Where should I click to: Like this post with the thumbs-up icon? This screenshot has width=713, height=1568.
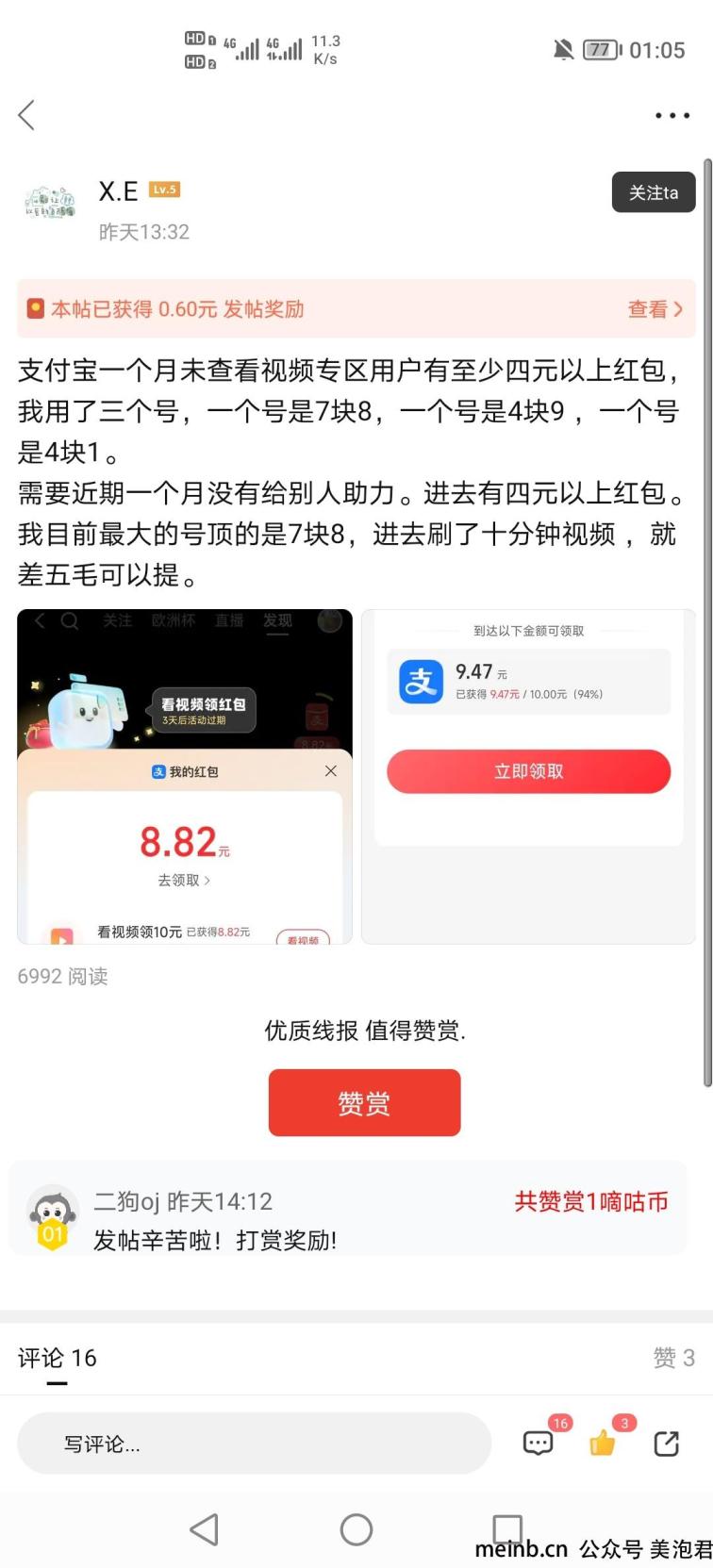[x=603, y=1443]
